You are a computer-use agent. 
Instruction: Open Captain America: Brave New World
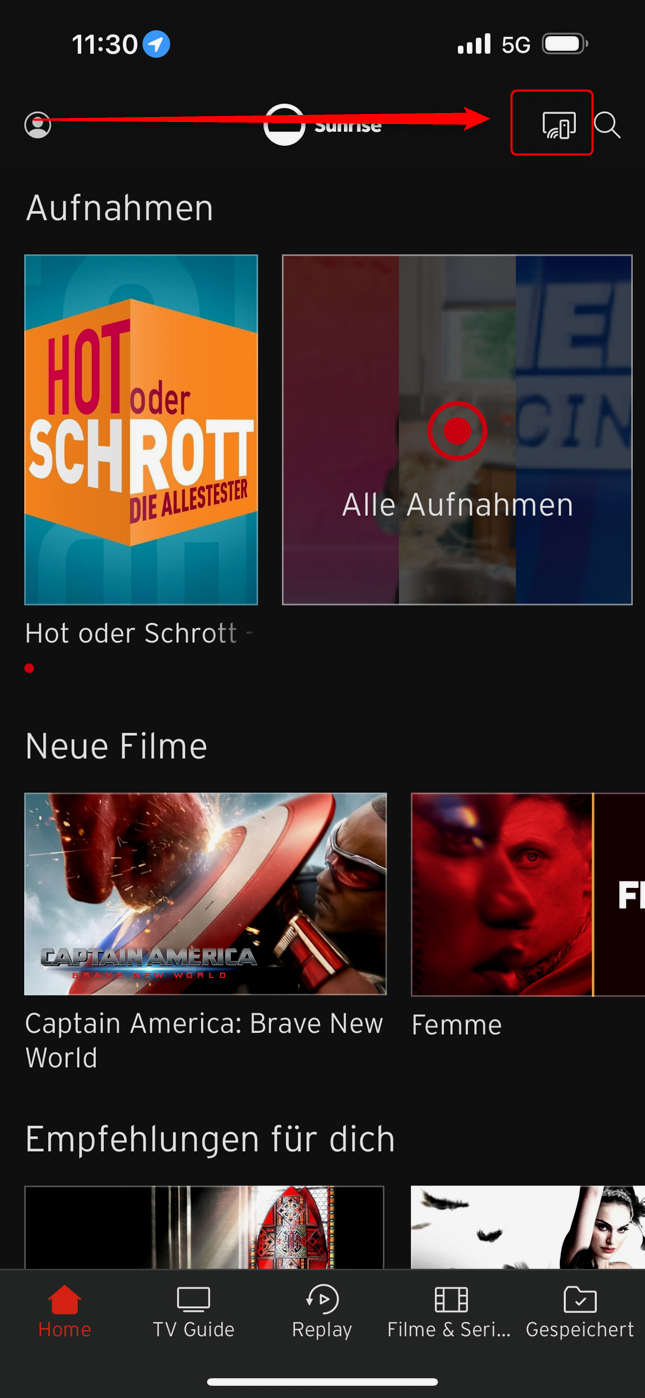pos(205,894)
